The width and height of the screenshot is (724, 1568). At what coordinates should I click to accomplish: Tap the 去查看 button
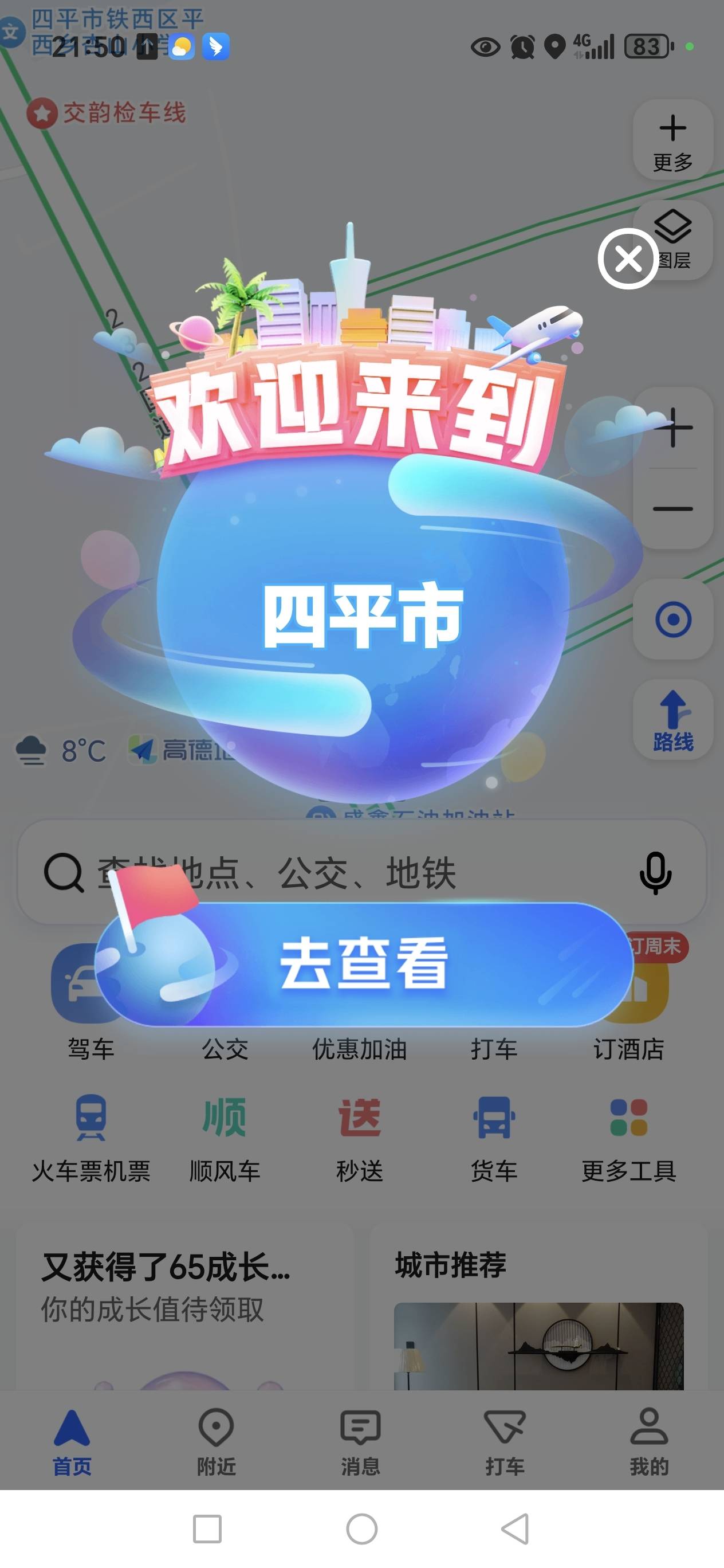click(364, 963)
